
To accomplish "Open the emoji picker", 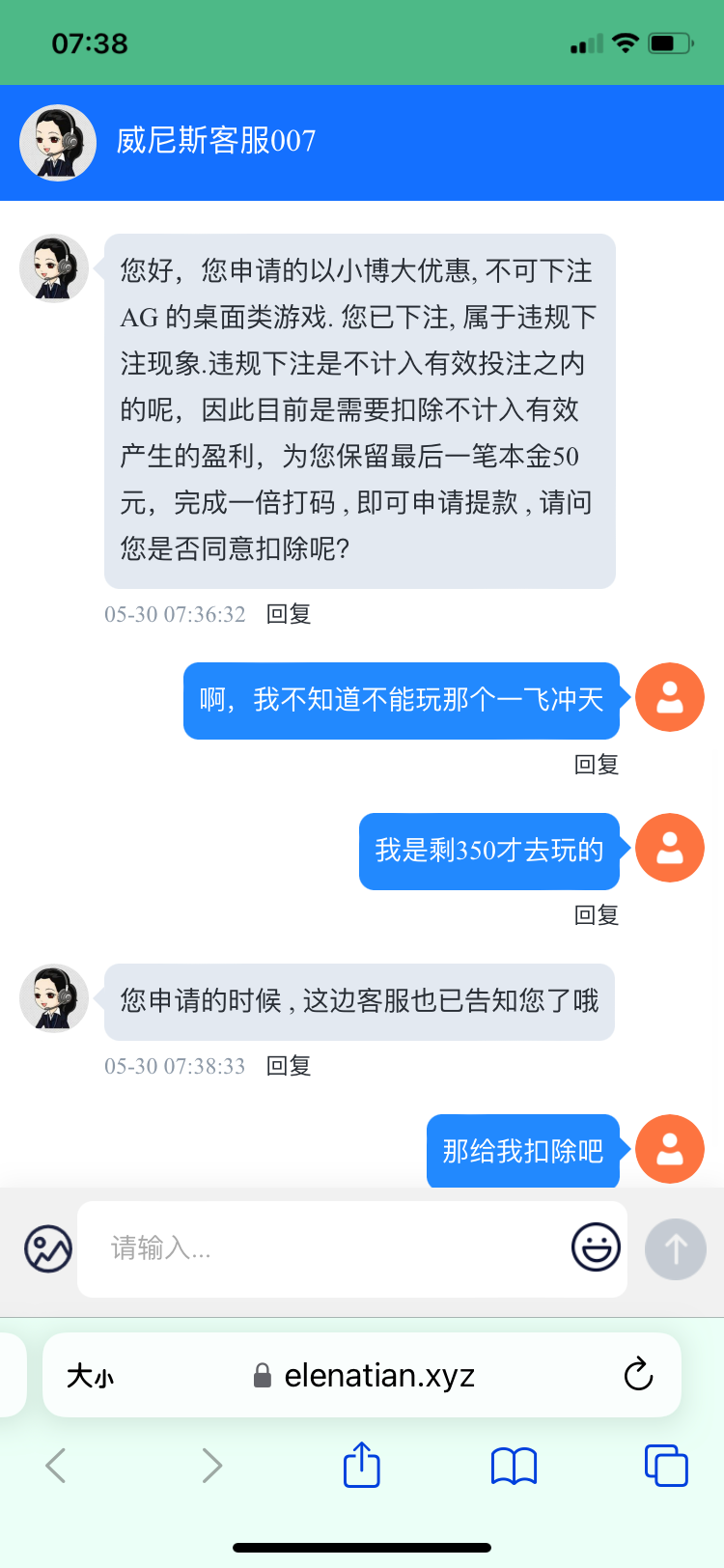I will click(x=596, y=1246).
